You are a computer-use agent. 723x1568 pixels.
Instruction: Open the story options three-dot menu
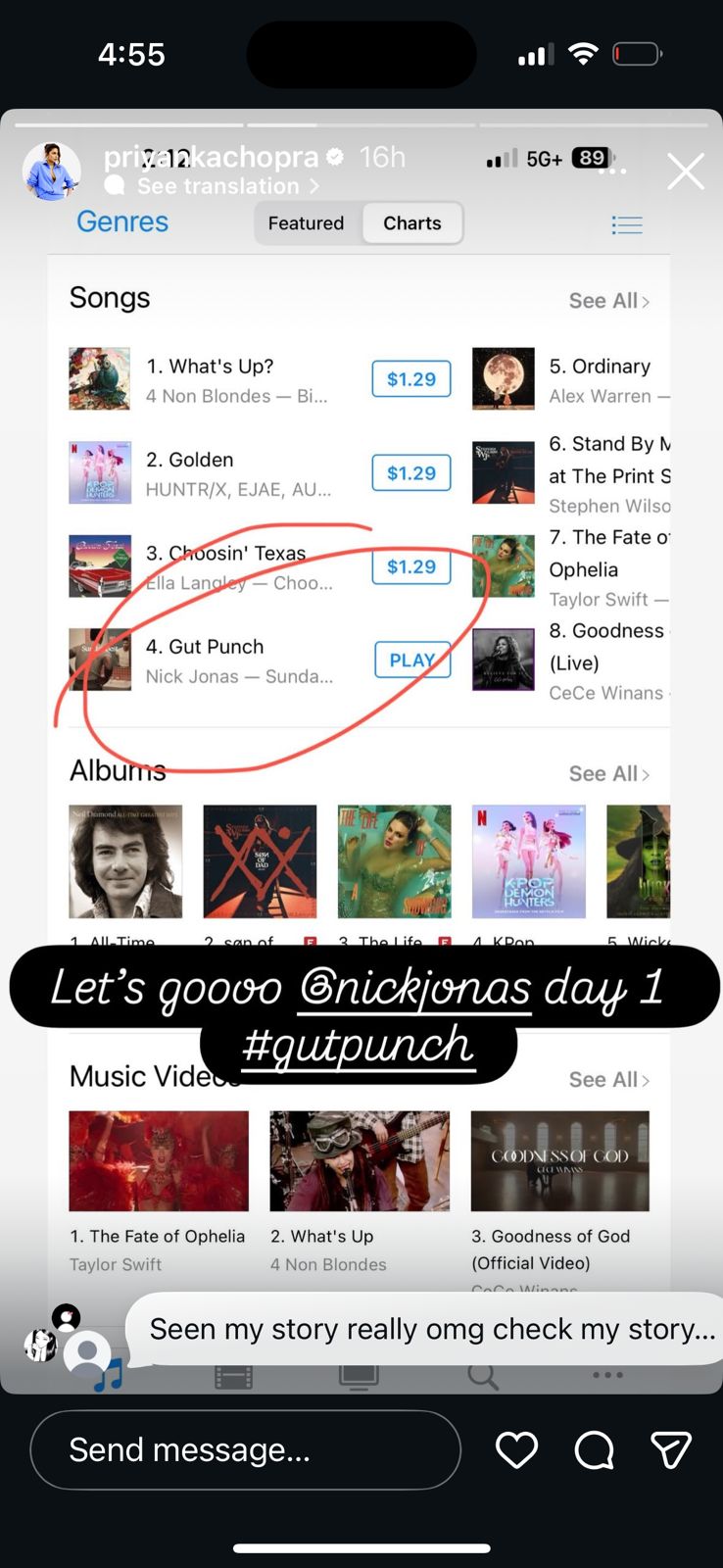pos(613,171)
